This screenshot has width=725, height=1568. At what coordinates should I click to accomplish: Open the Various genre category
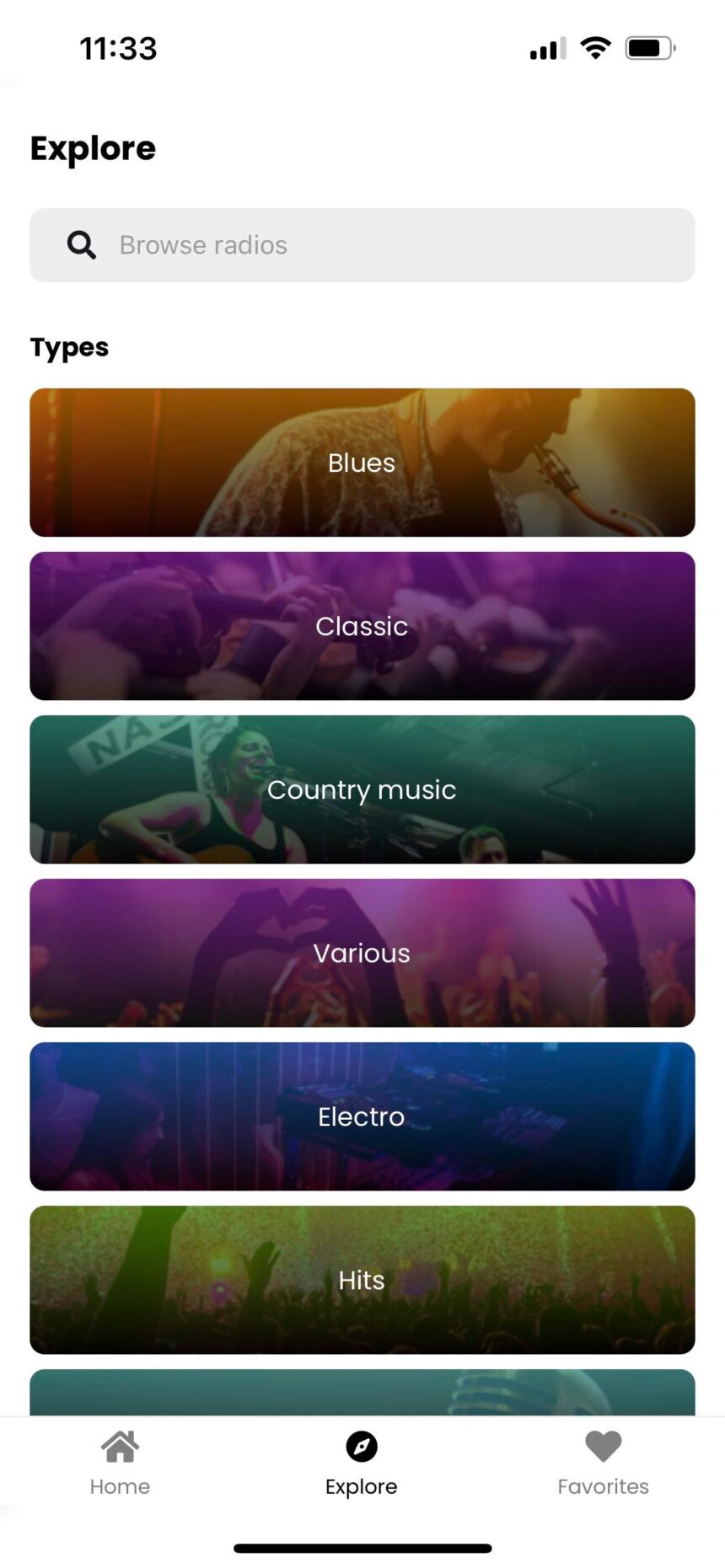pyautogui.click(x=361, y=952)
